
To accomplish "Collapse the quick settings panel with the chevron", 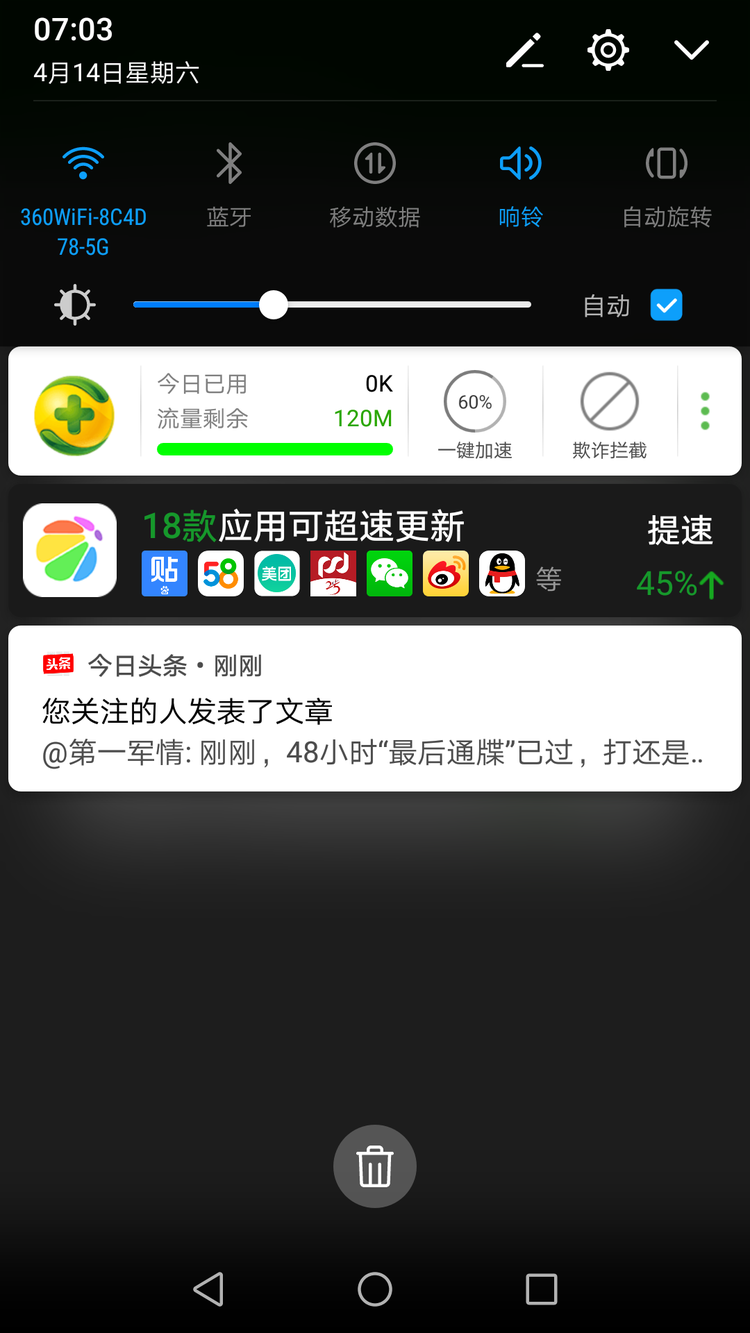I will coord(691,50).
